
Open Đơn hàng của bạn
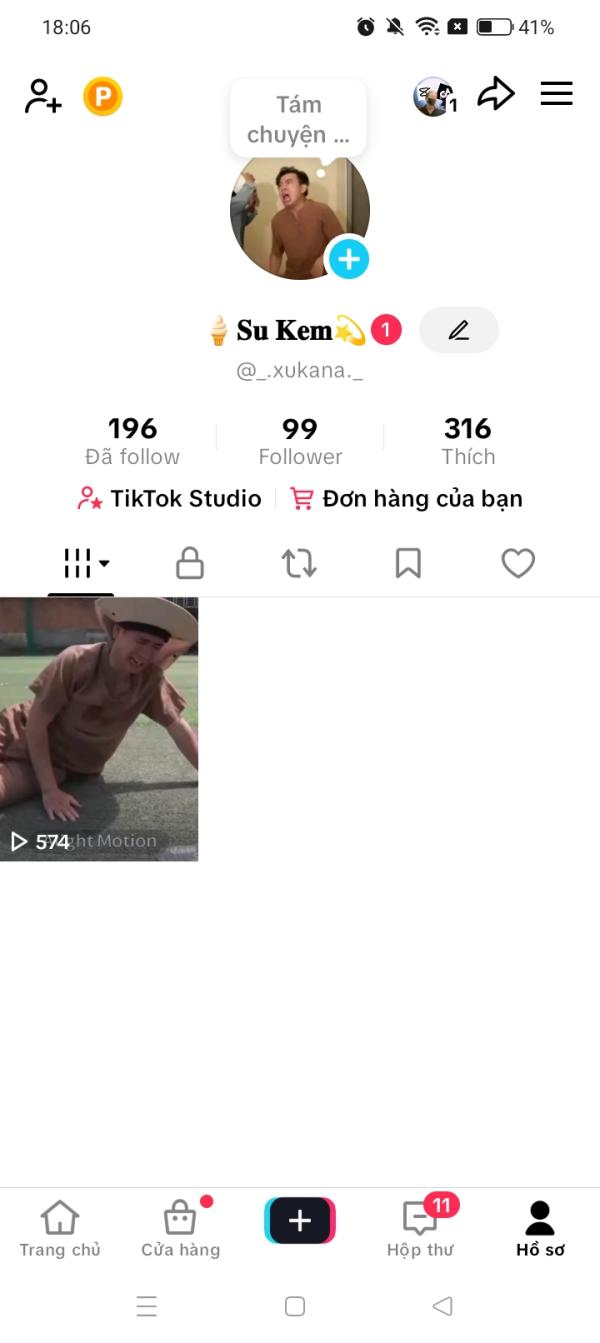pyautogui.click(x=406, y=499)
